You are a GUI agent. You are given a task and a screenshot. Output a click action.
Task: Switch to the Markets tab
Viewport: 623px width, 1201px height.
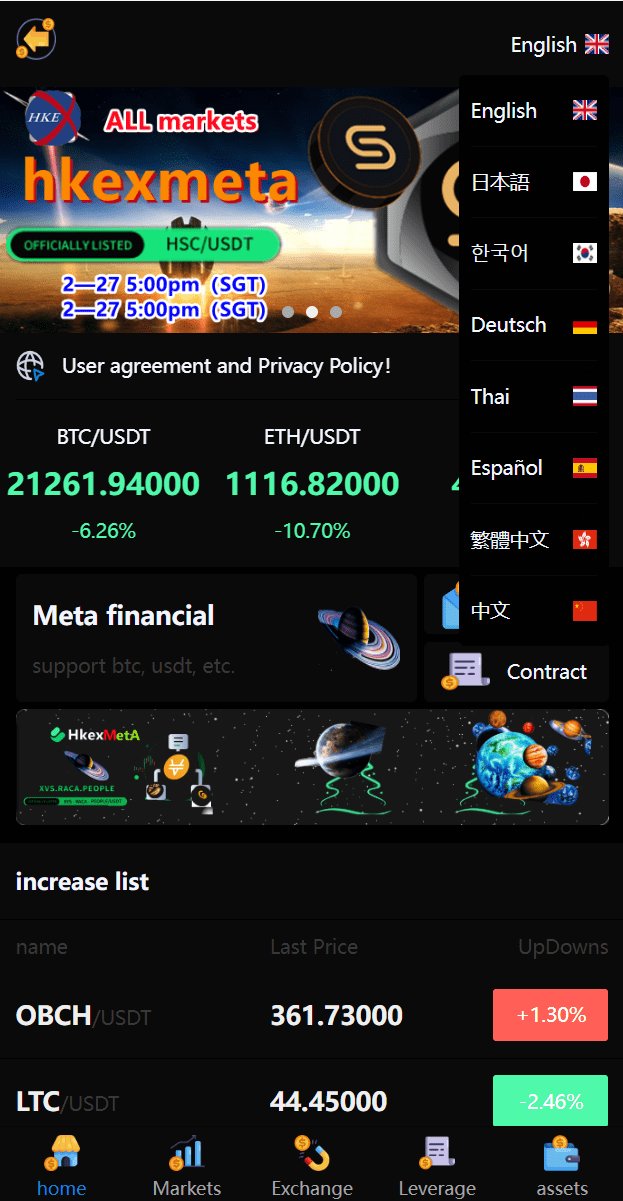click(187, 1167)
